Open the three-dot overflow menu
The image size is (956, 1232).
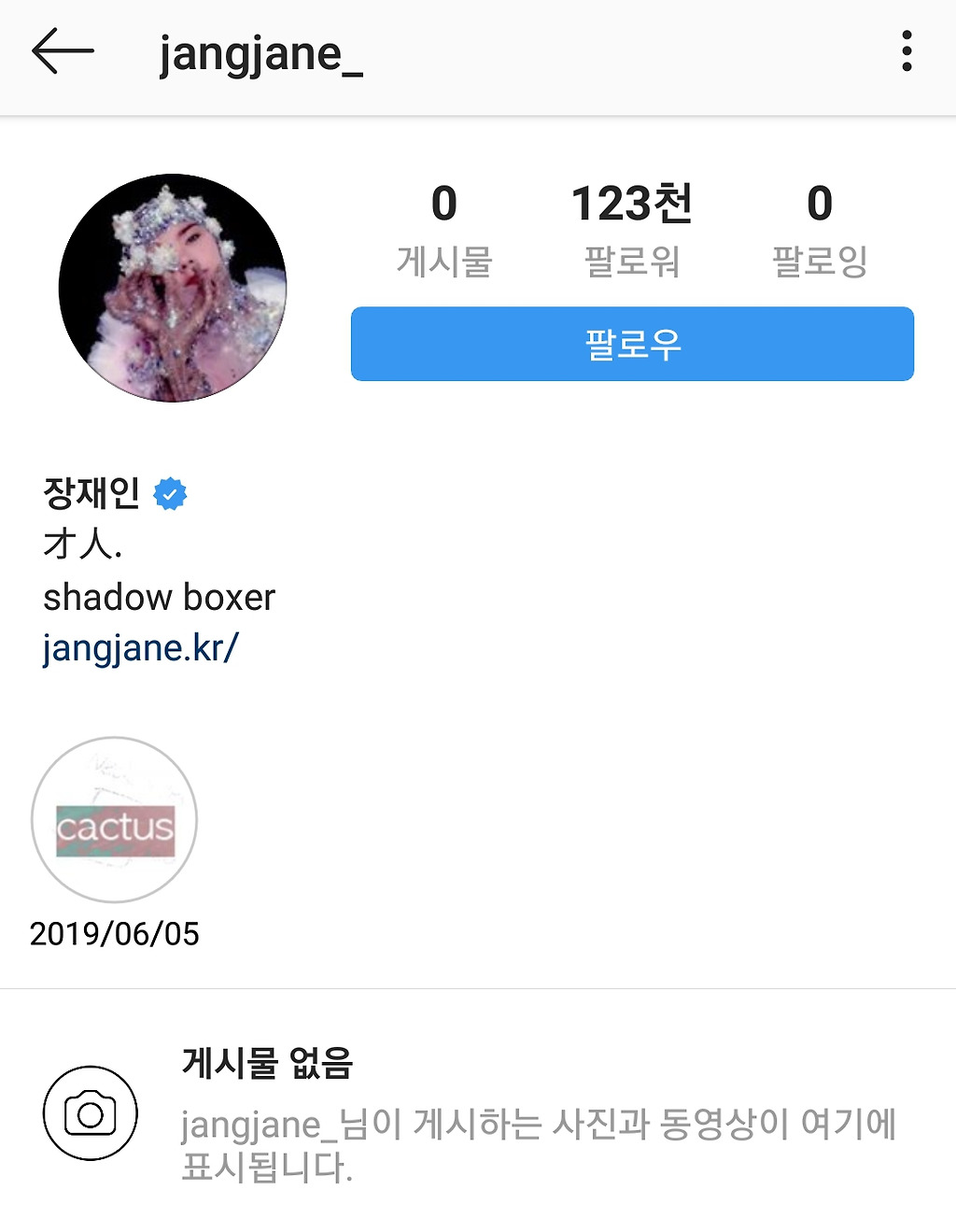(x=906, y=51)
